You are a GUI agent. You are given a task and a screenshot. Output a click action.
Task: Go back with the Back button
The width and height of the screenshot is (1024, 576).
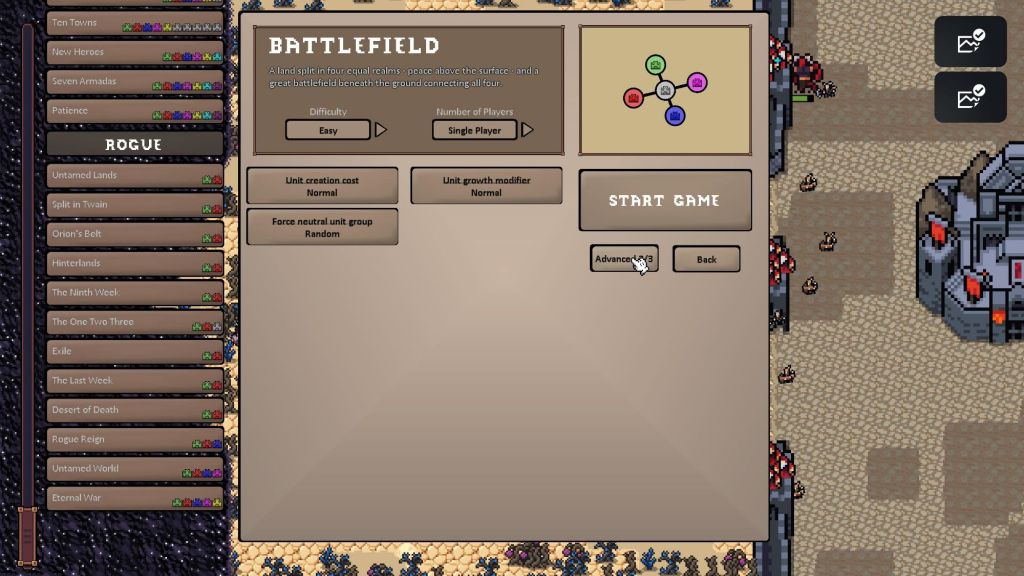pyautogui.click(x=706, y=259)
